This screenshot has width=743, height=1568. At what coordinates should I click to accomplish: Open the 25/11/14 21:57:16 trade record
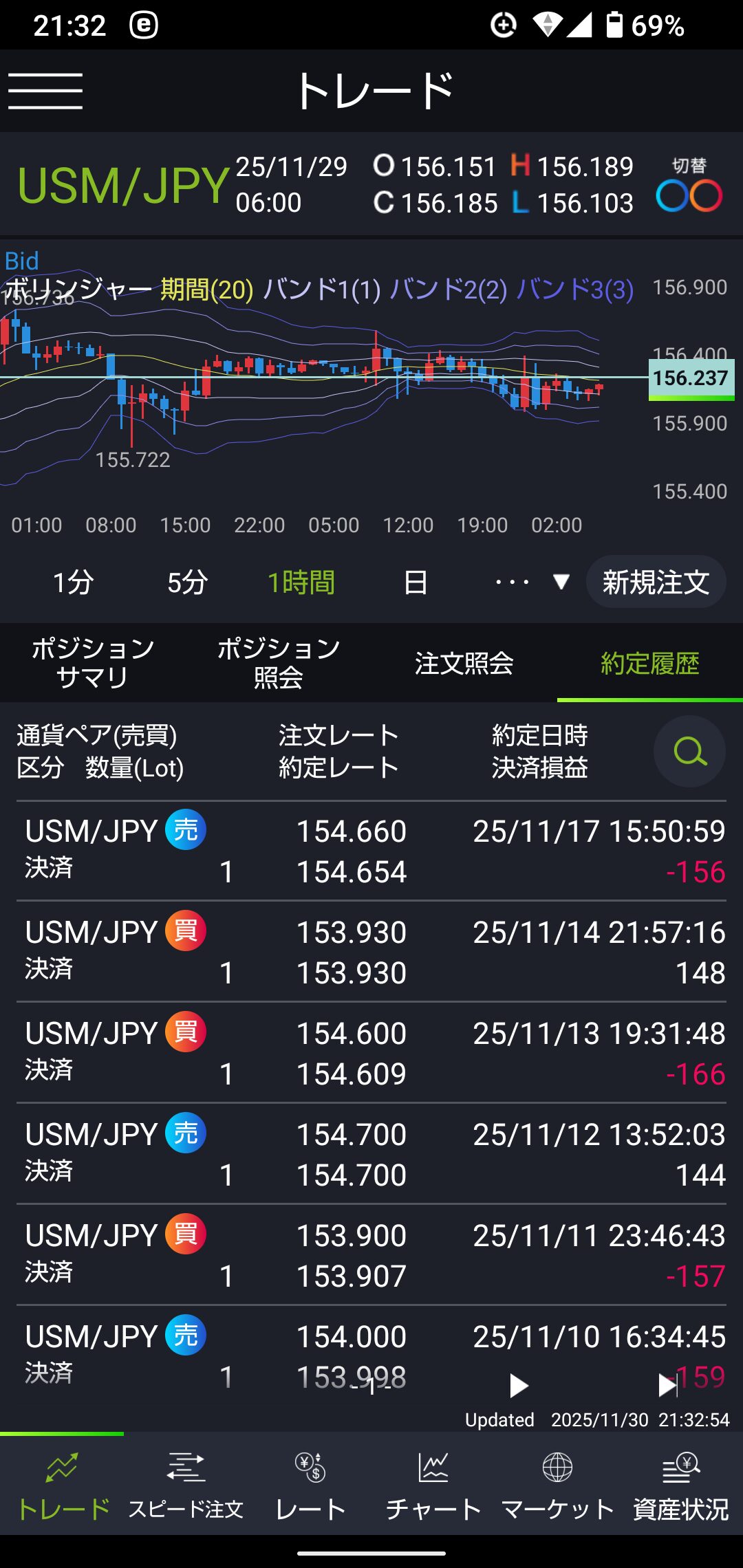371,952
